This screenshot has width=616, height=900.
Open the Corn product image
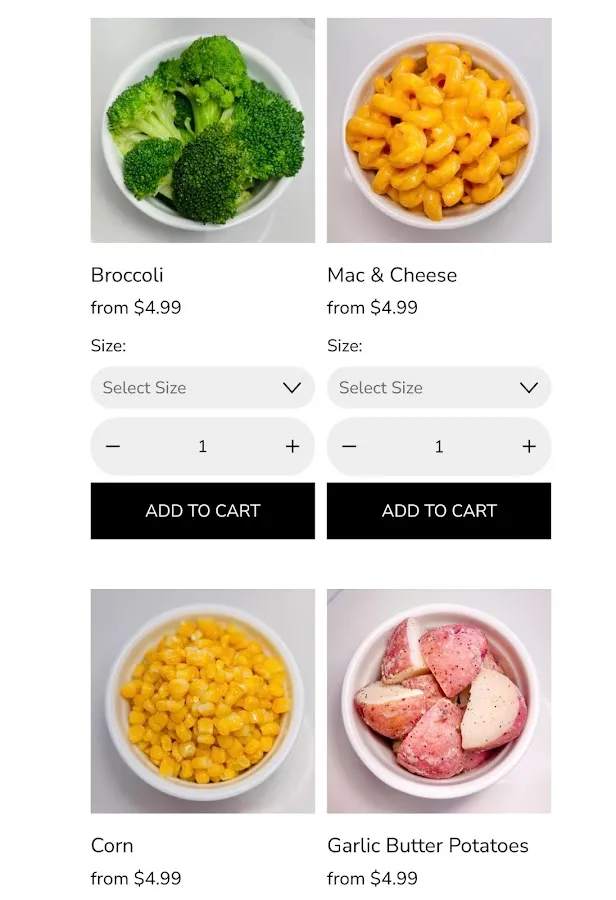[x=202, y=700]
